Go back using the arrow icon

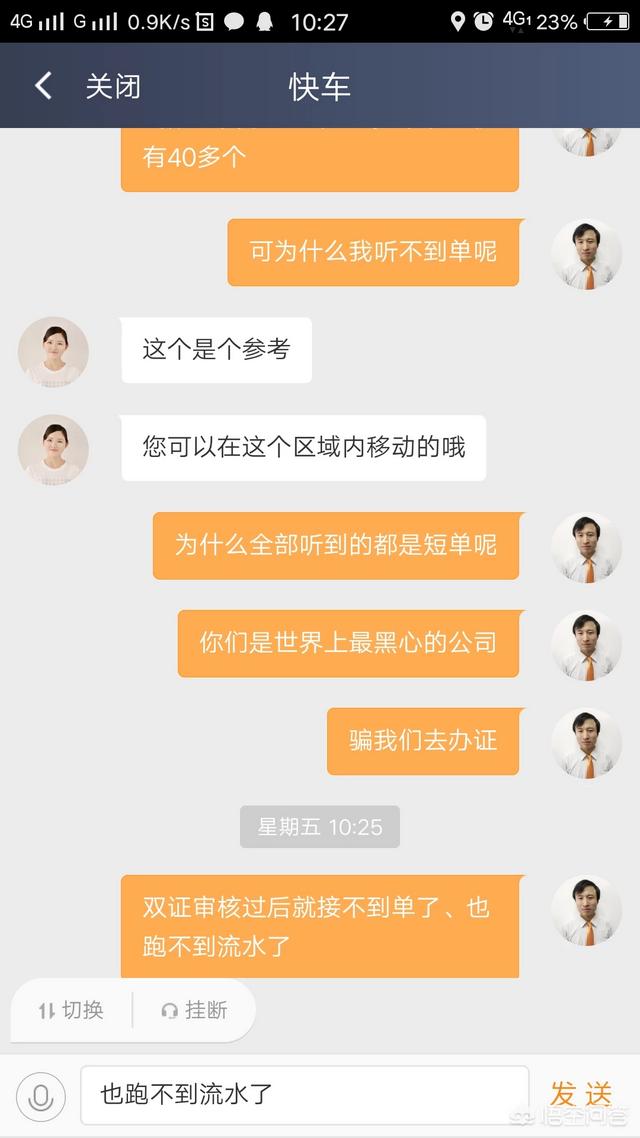click(44, 86)
